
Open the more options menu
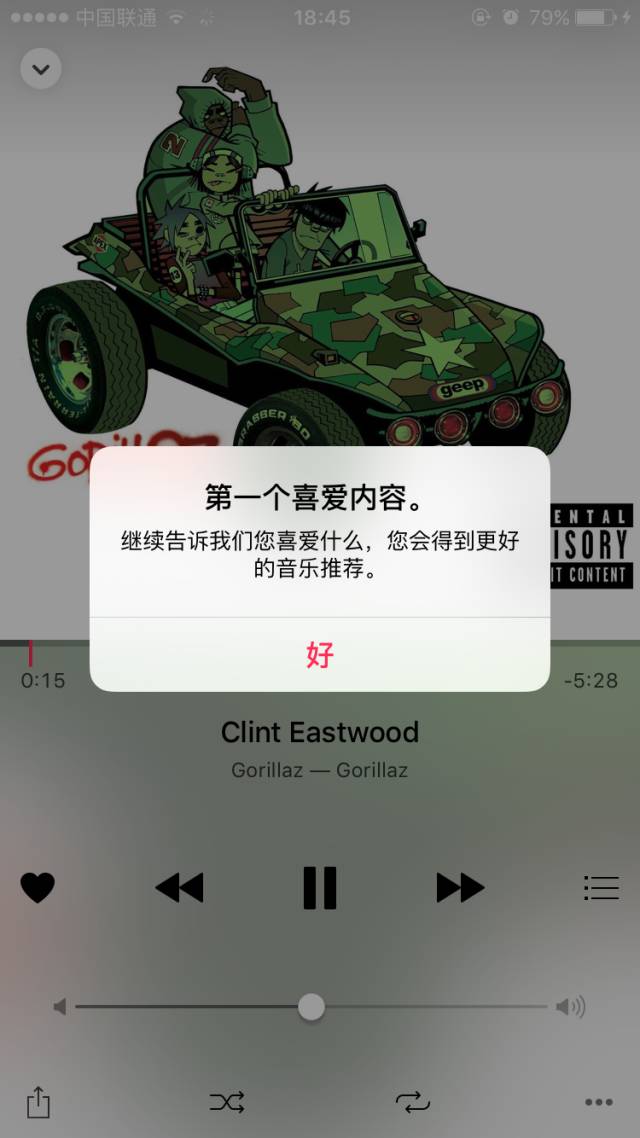tap(599, 1102)
